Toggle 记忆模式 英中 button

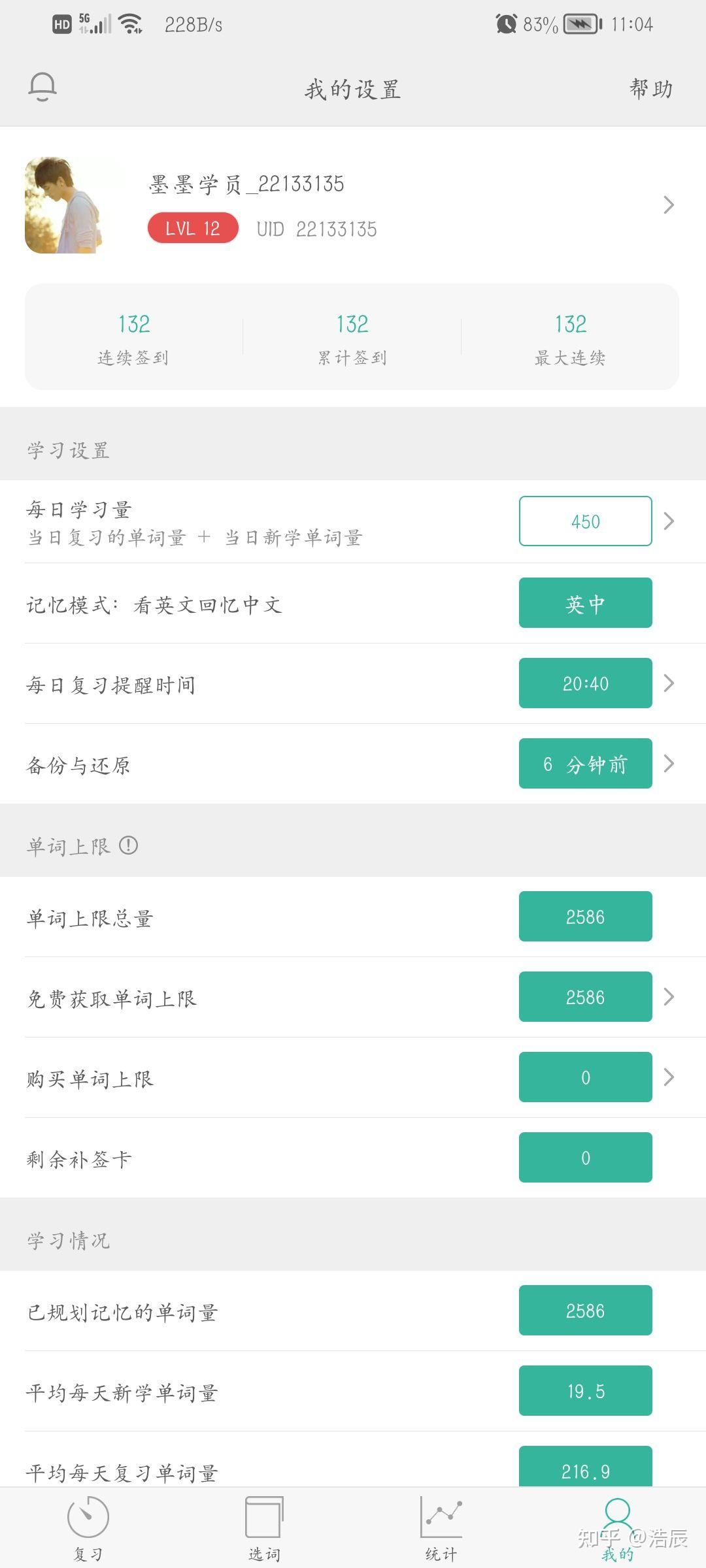click(586, 603)
